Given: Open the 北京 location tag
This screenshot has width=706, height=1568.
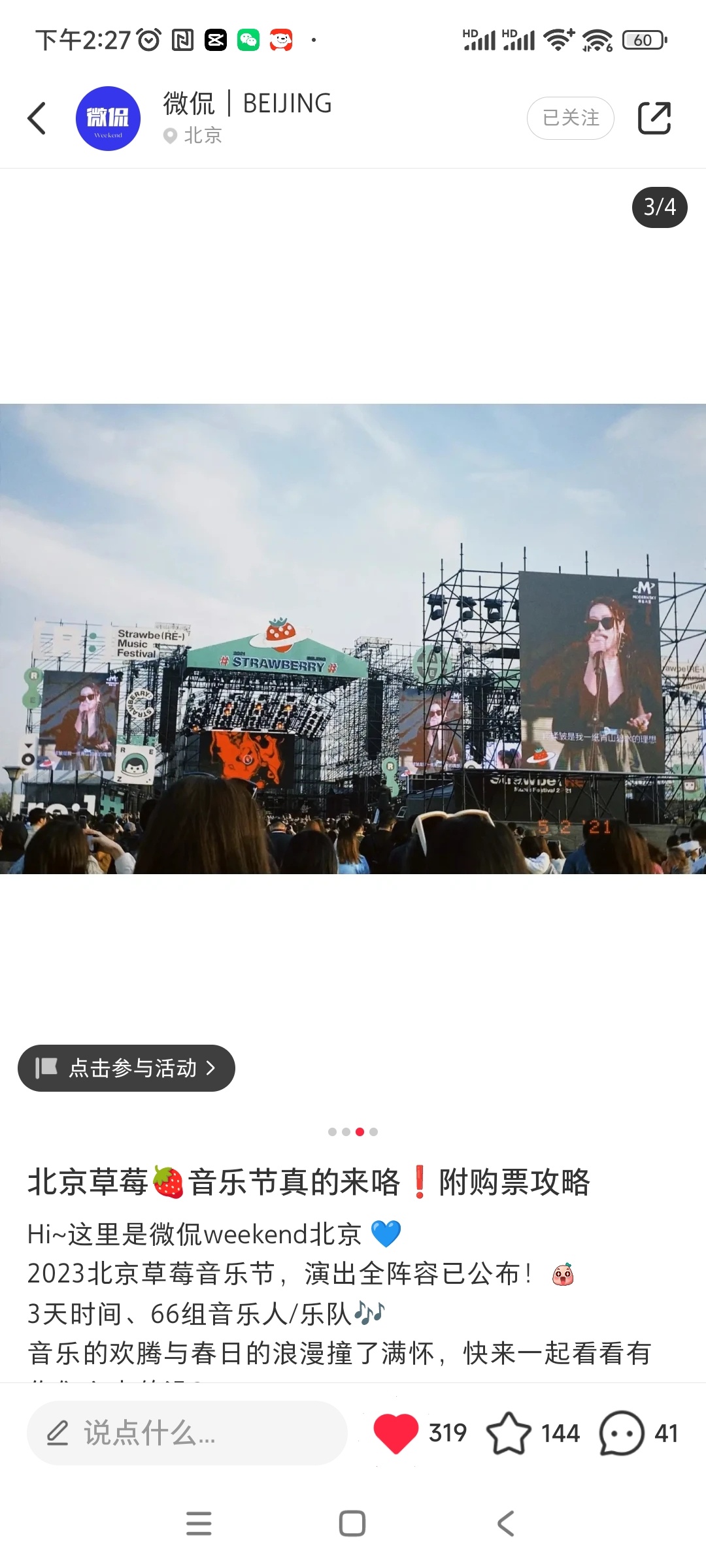Looking at the screenshot, I should 193,136.
